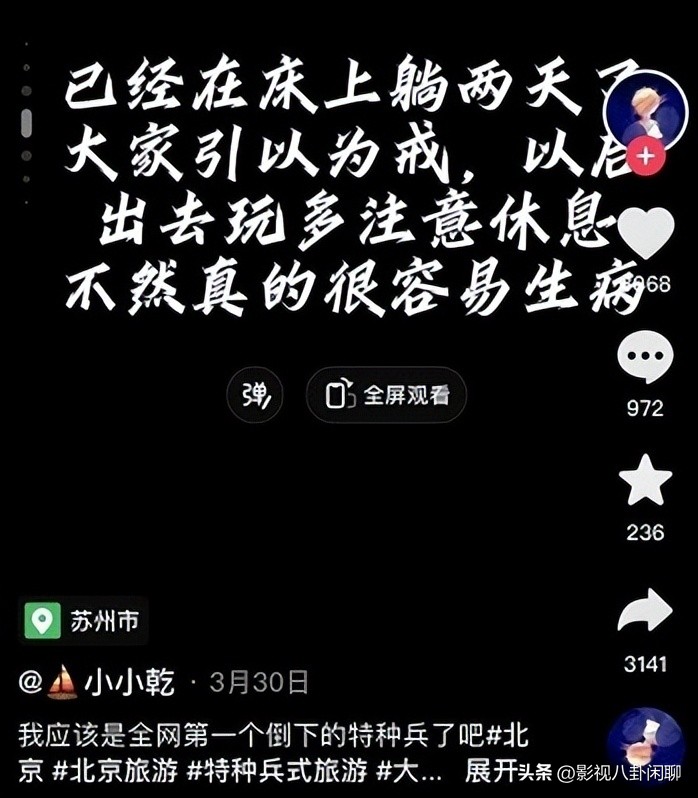Open the spinning music disc
The image size is (698, 798).
coord(645,741)
